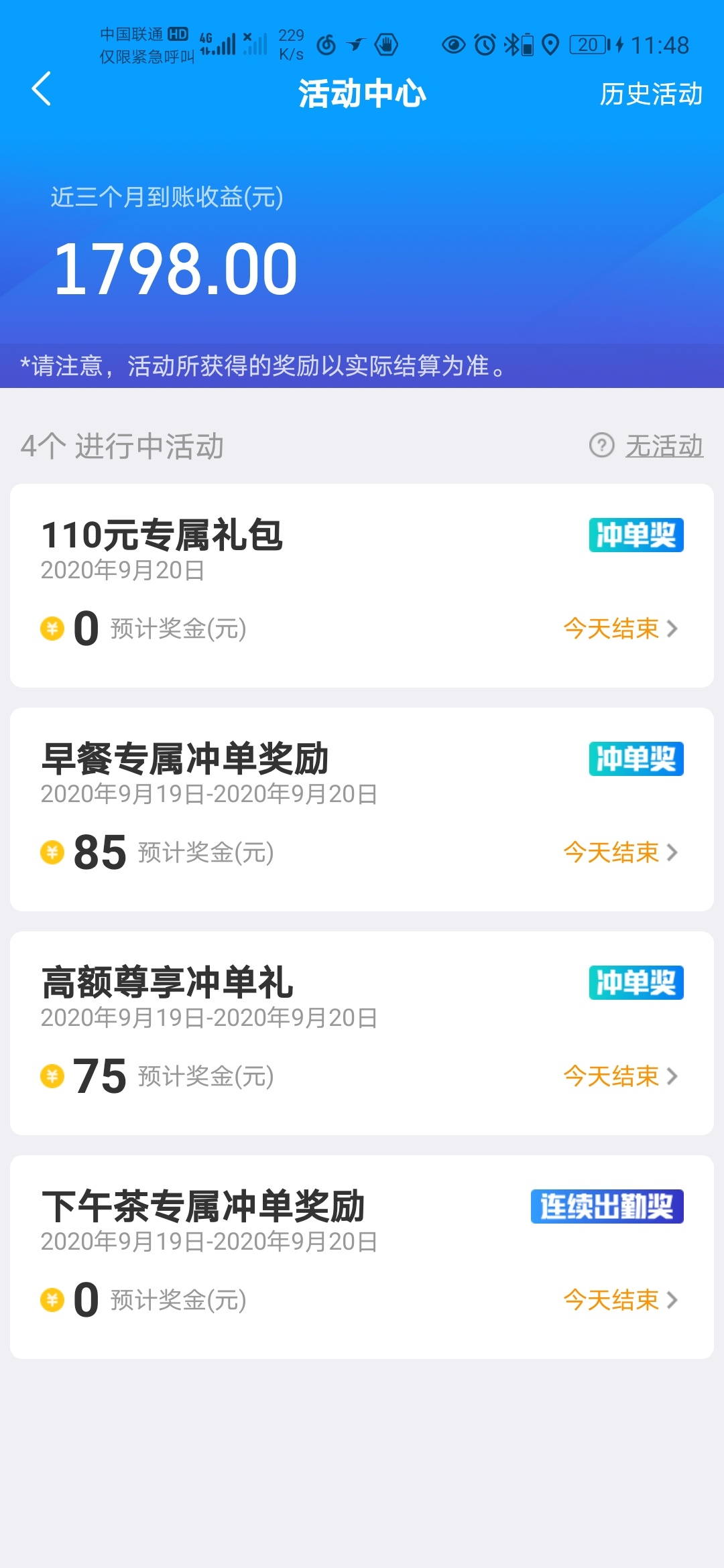Open 历史活动 history activities
724x1568 pixels.
pos(651,94)
